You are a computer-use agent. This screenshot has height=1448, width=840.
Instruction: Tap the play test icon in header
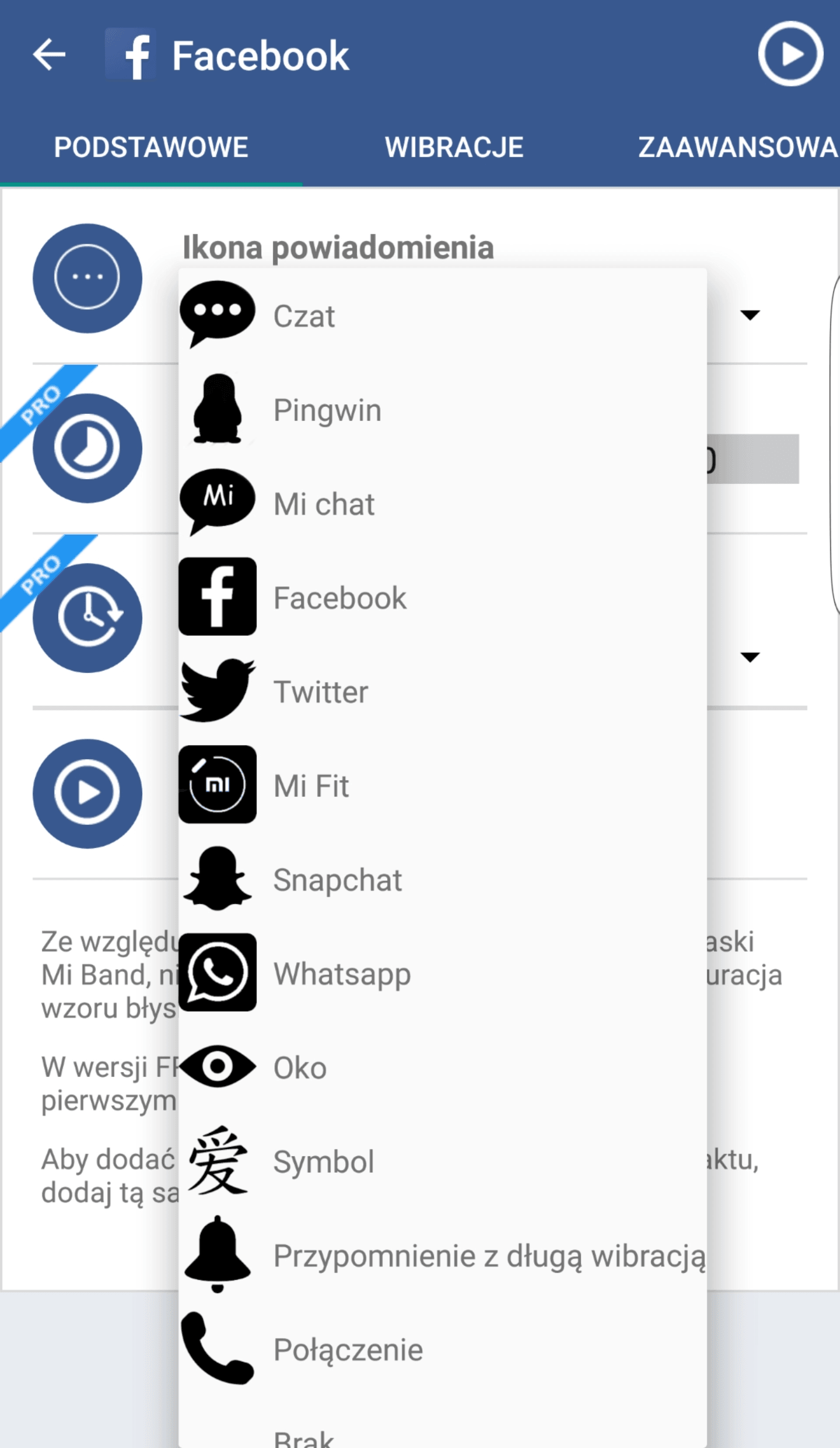(790, 54)
